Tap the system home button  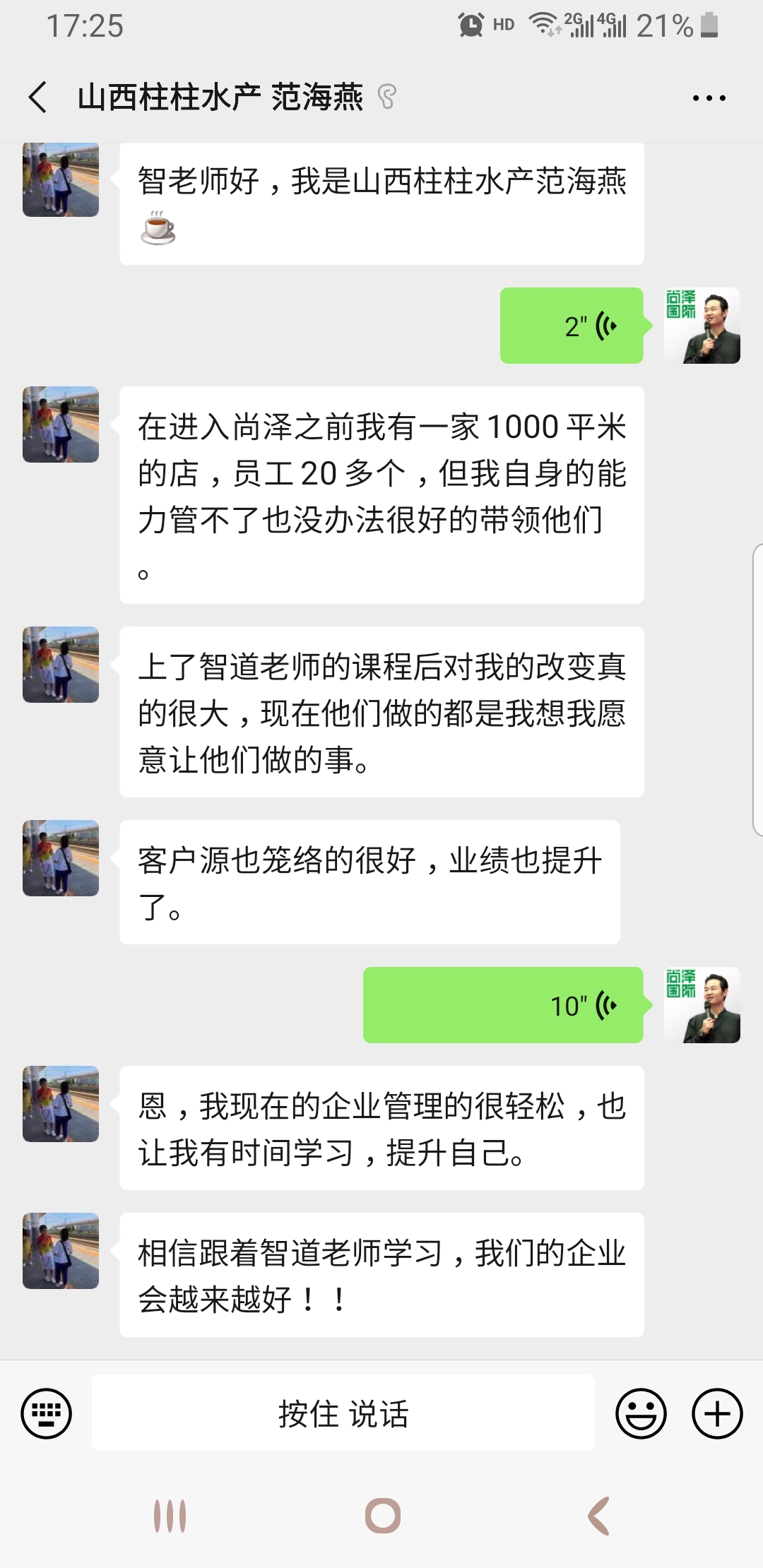[382, 1515]
